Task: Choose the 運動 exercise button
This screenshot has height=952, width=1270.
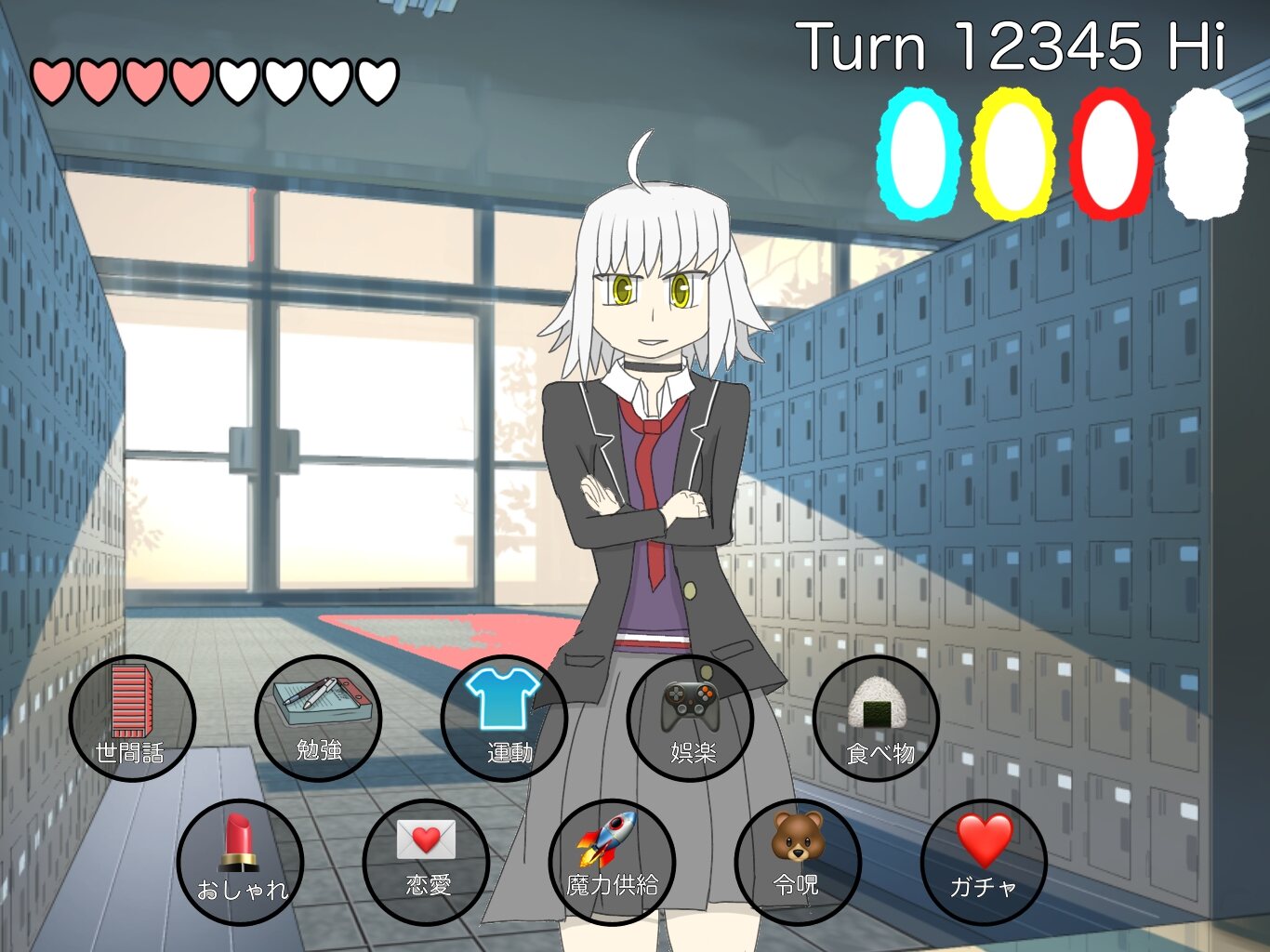Action: (504, 719)
